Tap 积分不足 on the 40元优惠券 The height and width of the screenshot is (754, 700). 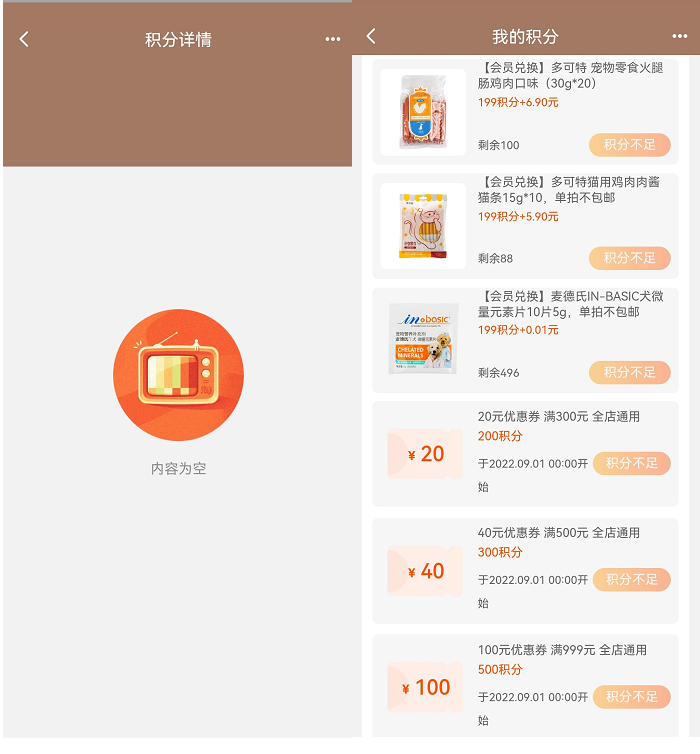coord(631,579)
